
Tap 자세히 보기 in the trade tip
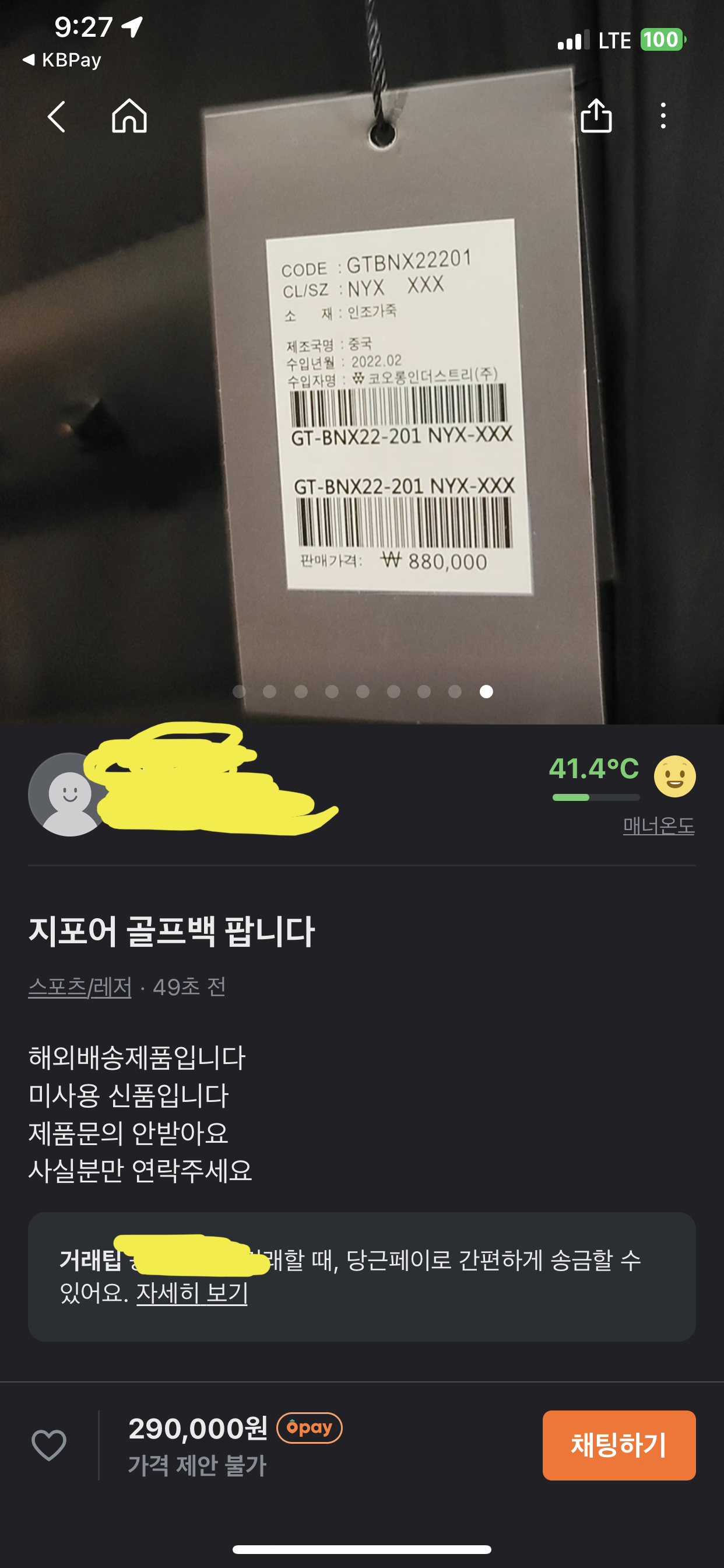pyautogui.click(x=192, y=1293)
